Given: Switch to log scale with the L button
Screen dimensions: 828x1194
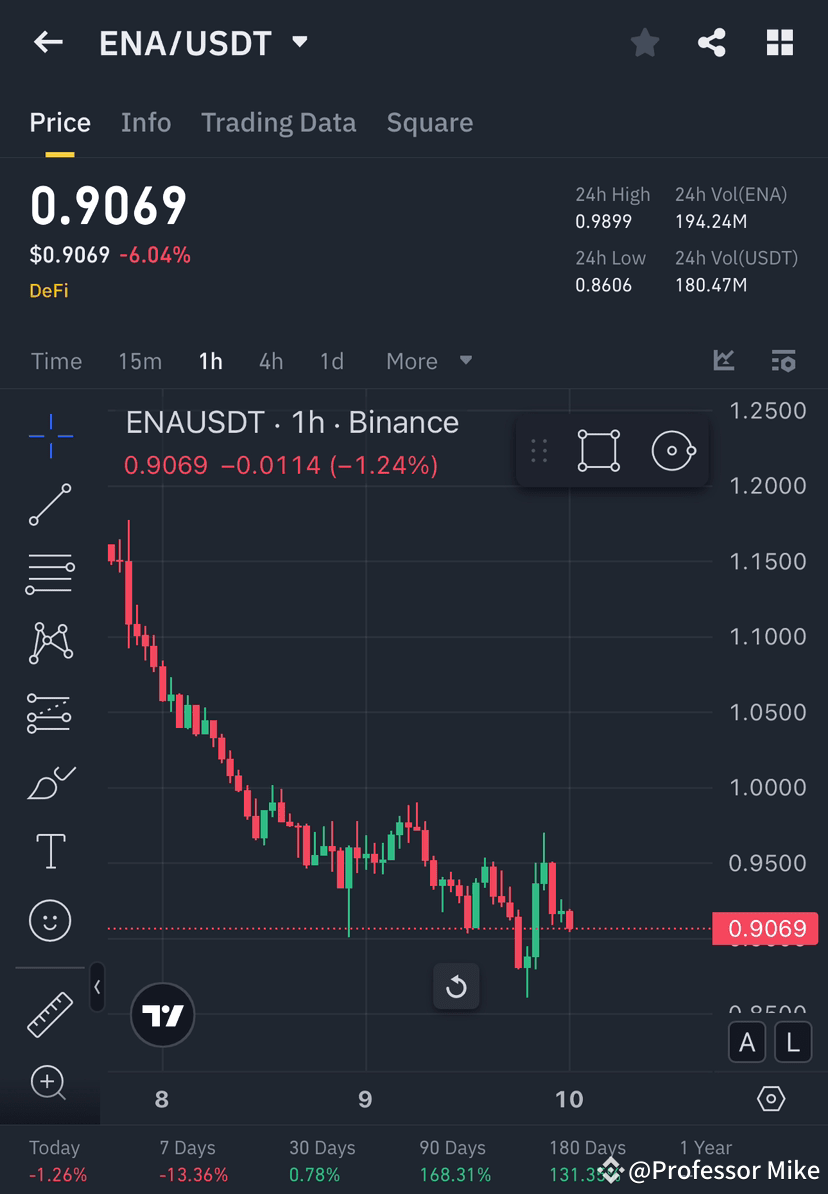Looking at the screenshot, I should [792, 1042].
